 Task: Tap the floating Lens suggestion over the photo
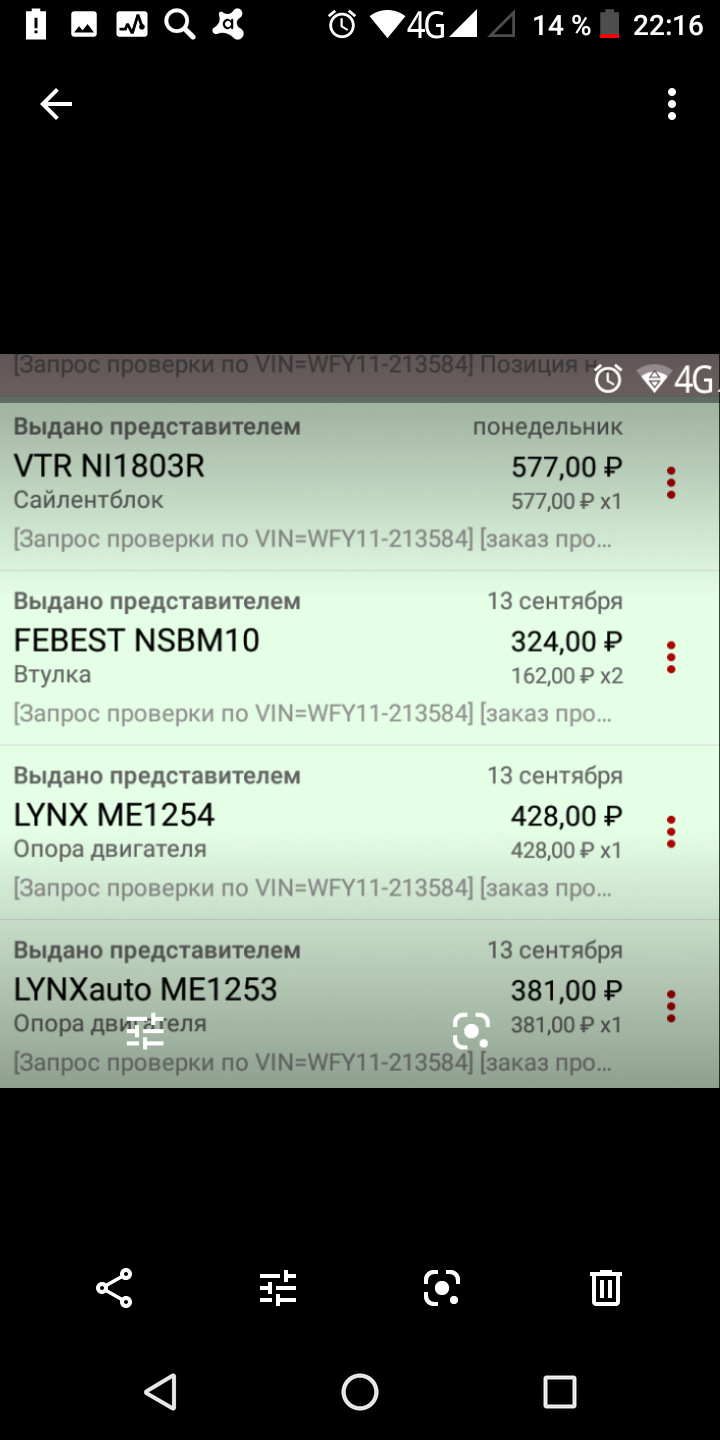[x=470, y=1030]
